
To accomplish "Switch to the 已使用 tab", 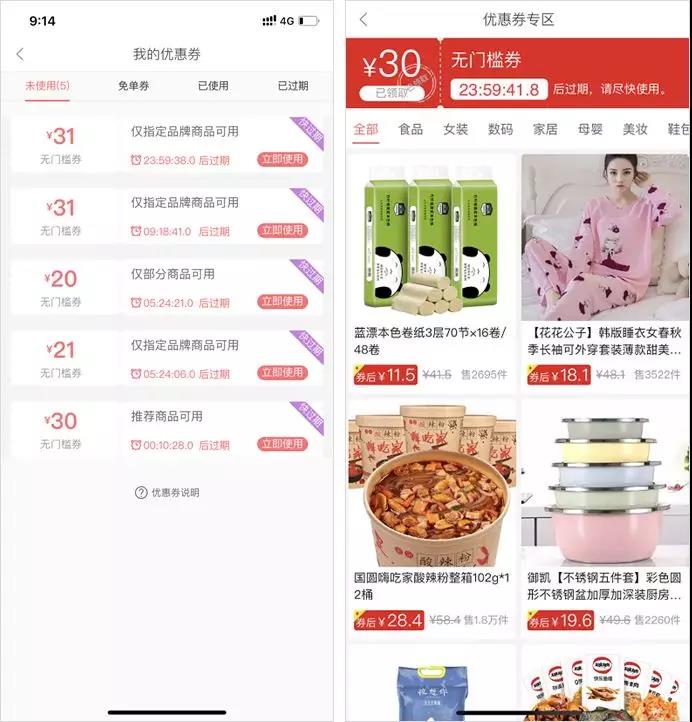I will [x=213, y=87].
